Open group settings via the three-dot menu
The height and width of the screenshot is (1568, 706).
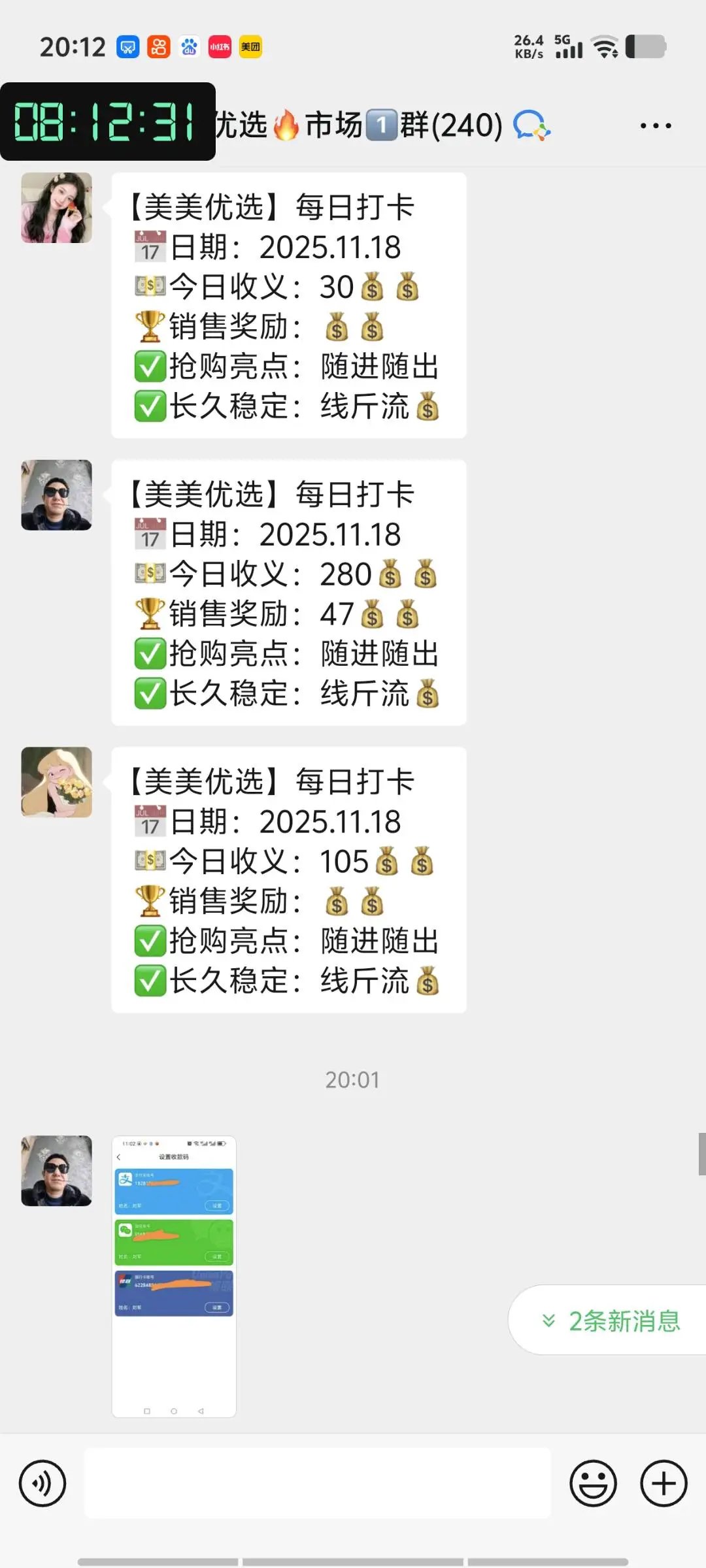pyautogui.click(x=656, y=124)
